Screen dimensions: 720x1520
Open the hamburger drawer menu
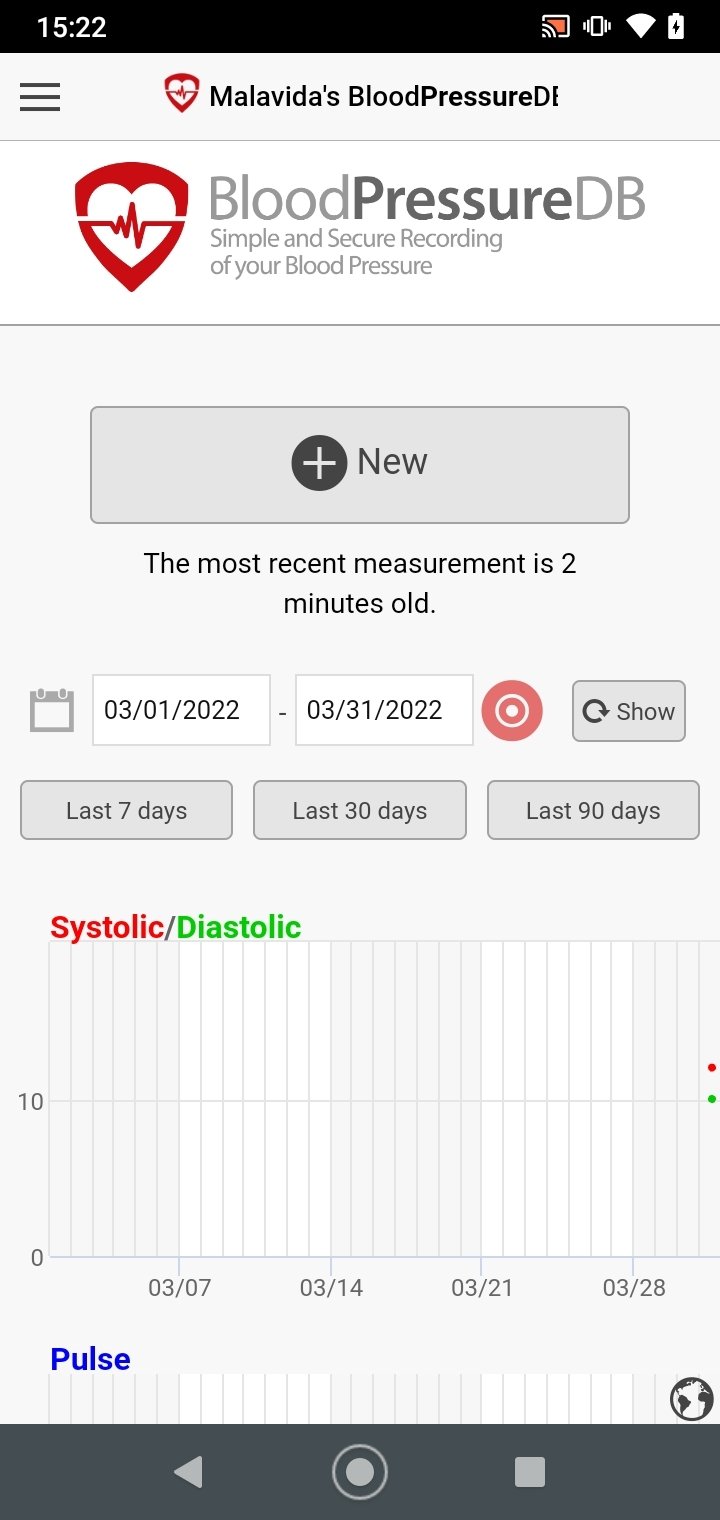coord(40,97)
